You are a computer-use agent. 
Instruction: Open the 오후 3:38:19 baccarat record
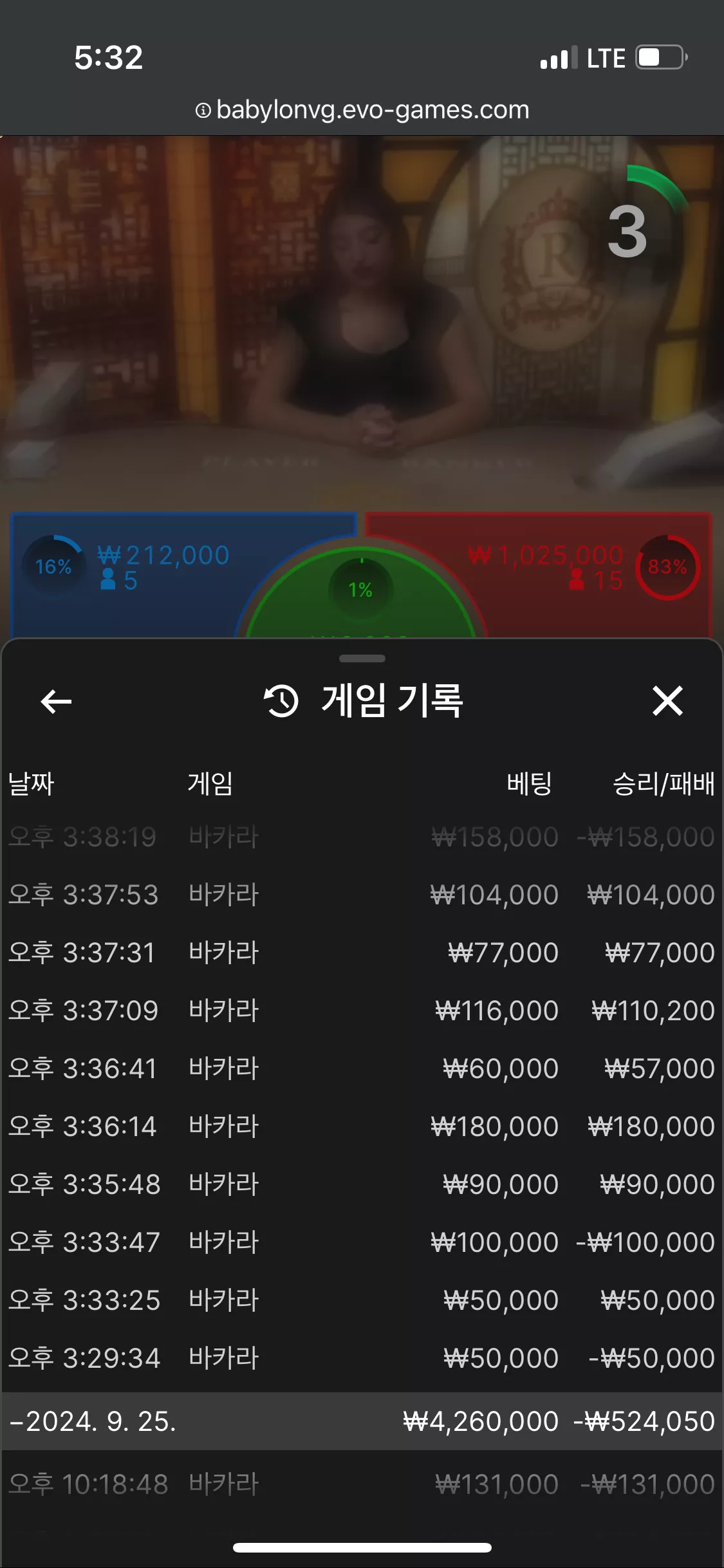pos(362,837)
